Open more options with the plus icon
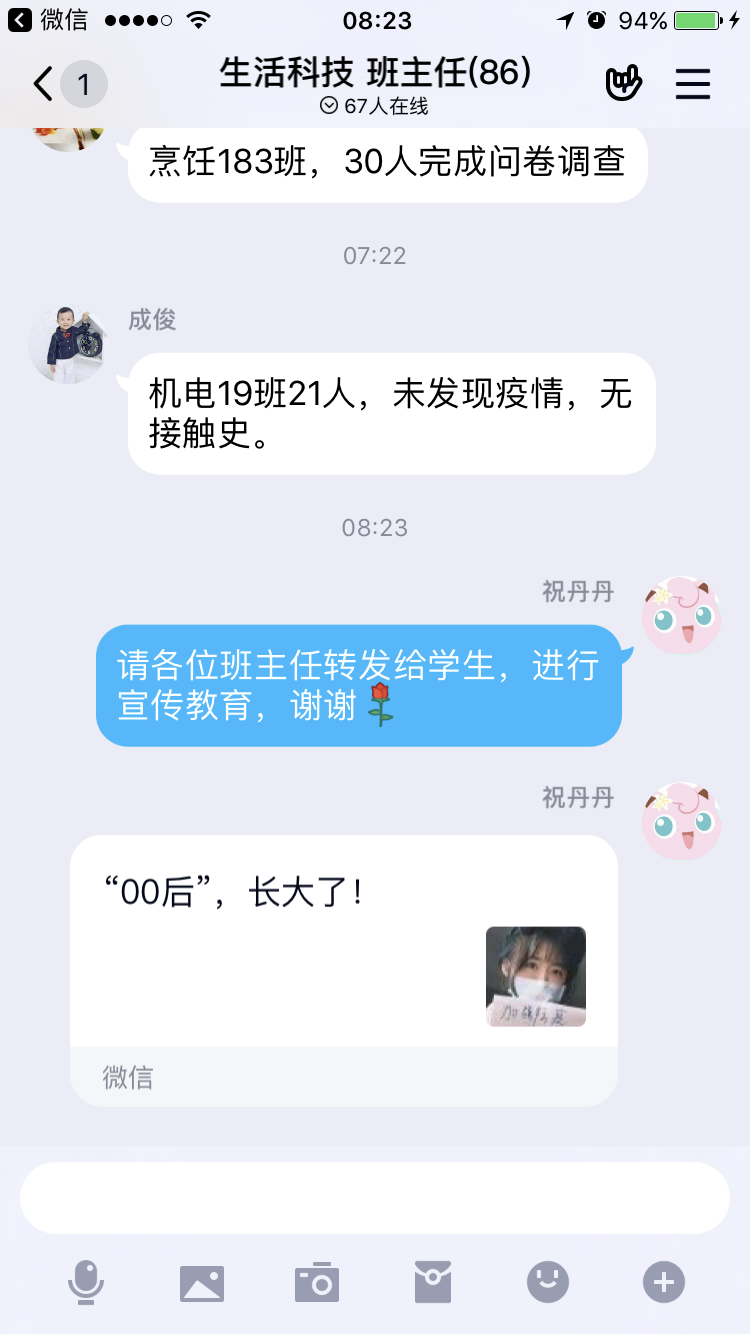 tap(664, 1282)
